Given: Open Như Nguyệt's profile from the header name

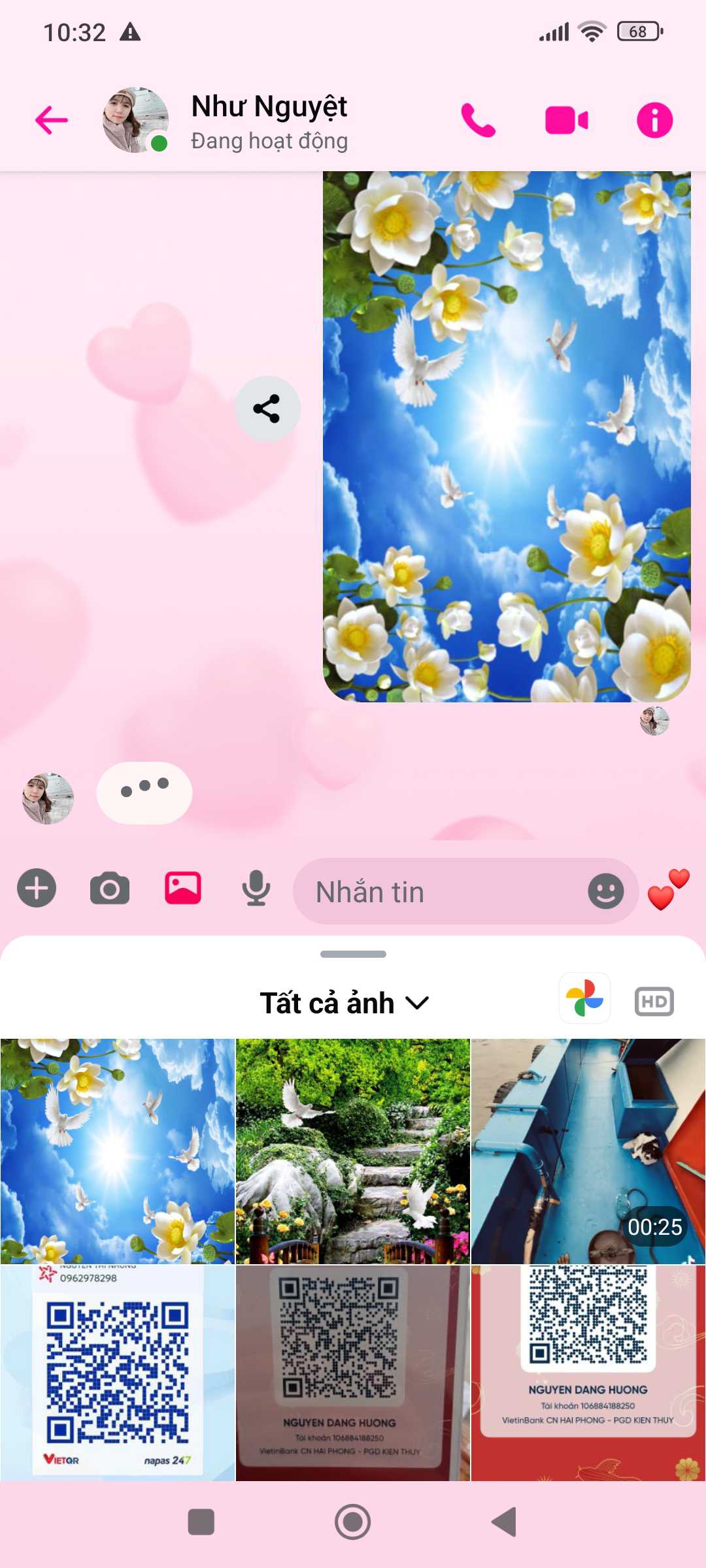Looking at the screenshot, I should pos(269,106).
